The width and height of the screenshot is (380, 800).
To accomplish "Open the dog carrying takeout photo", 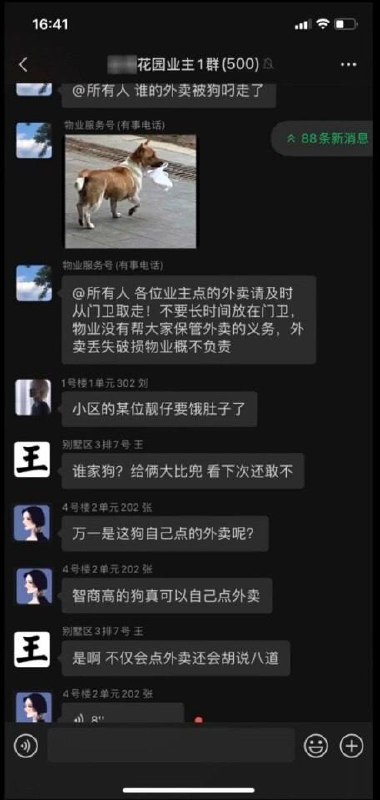I will 131,191.
